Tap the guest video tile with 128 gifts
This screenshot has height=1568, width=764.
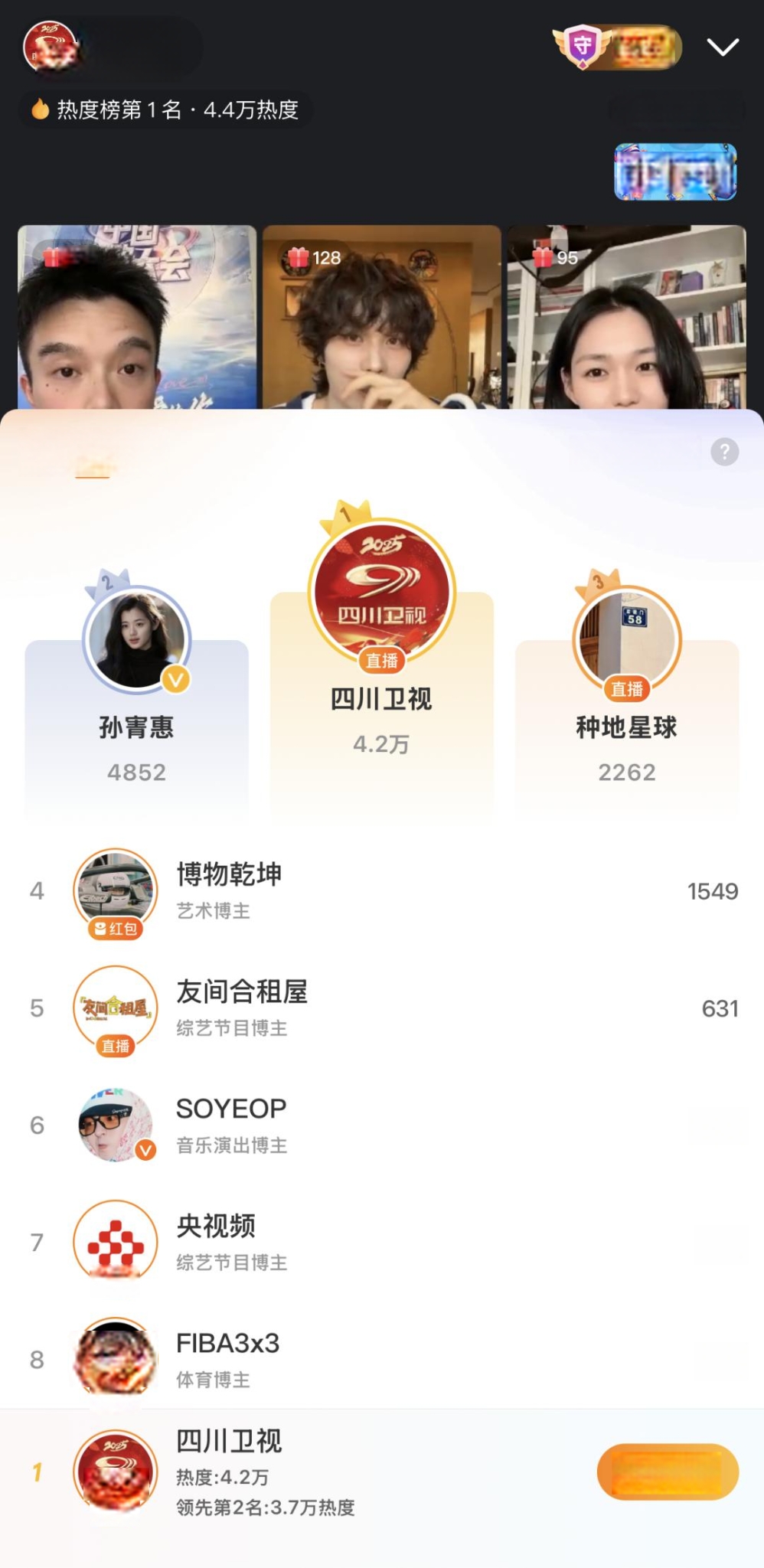tap(381, 317)
